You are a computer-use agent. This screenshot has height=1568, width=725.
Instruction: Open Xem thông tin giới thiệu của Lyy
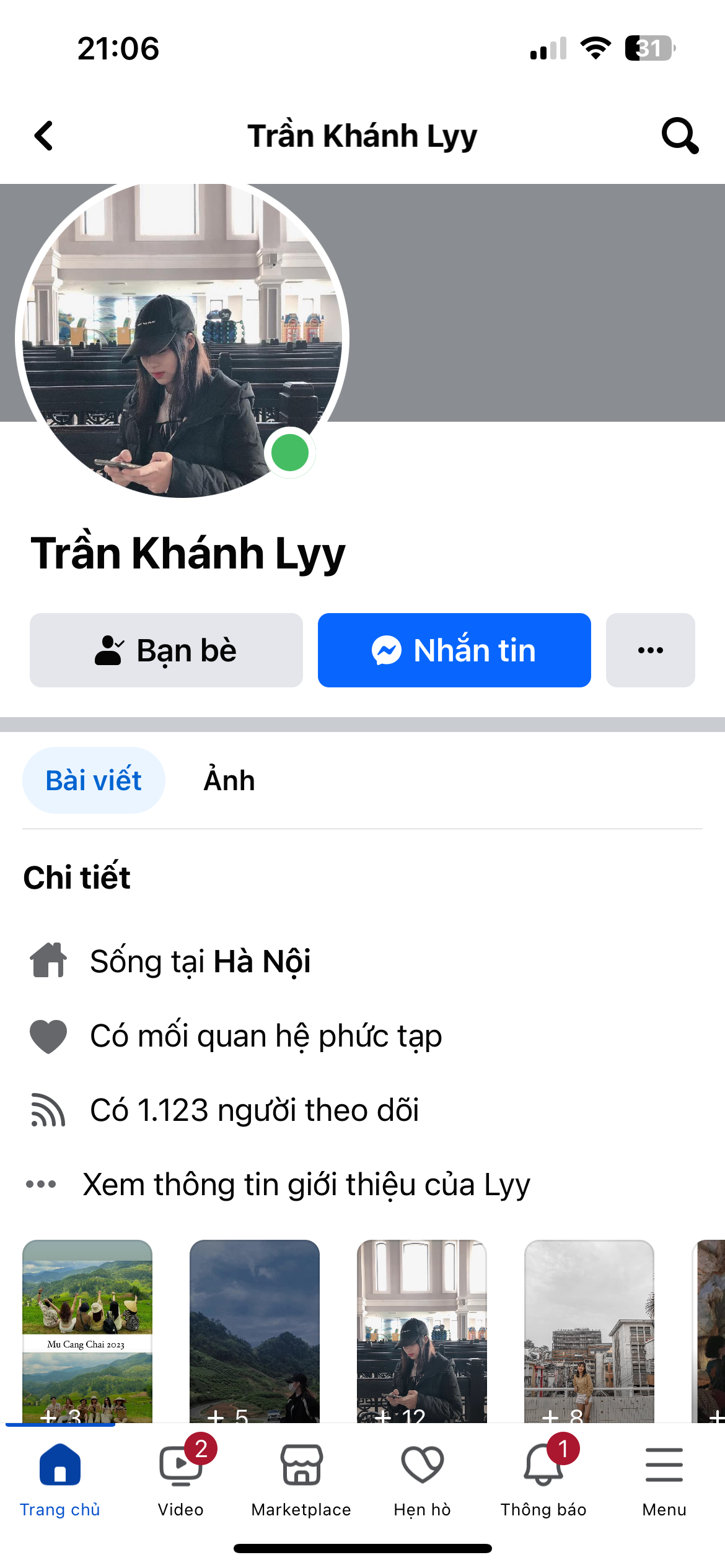point(305,1184)
